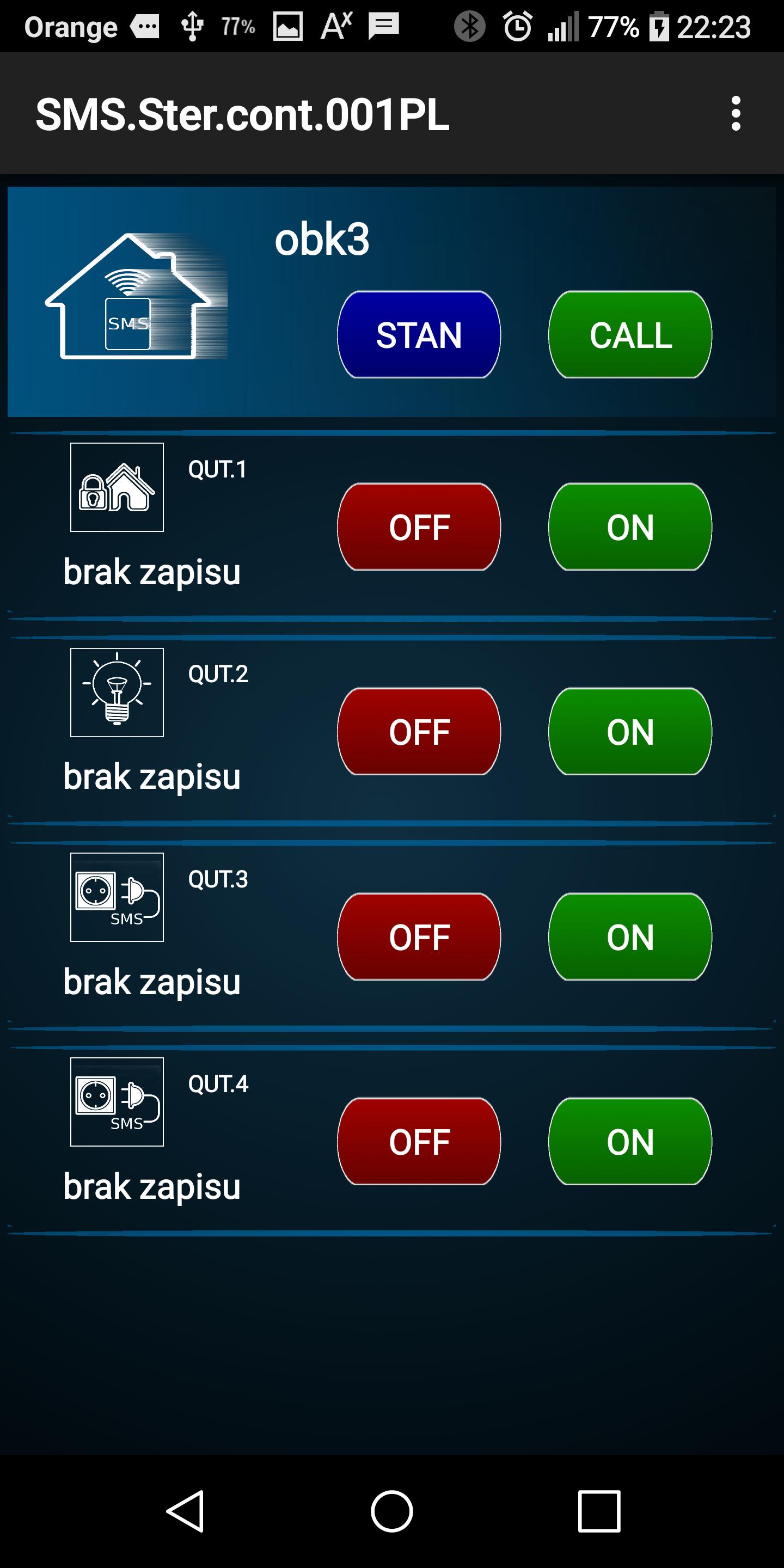Turn ON output QUT.4

coord(630,1141)
